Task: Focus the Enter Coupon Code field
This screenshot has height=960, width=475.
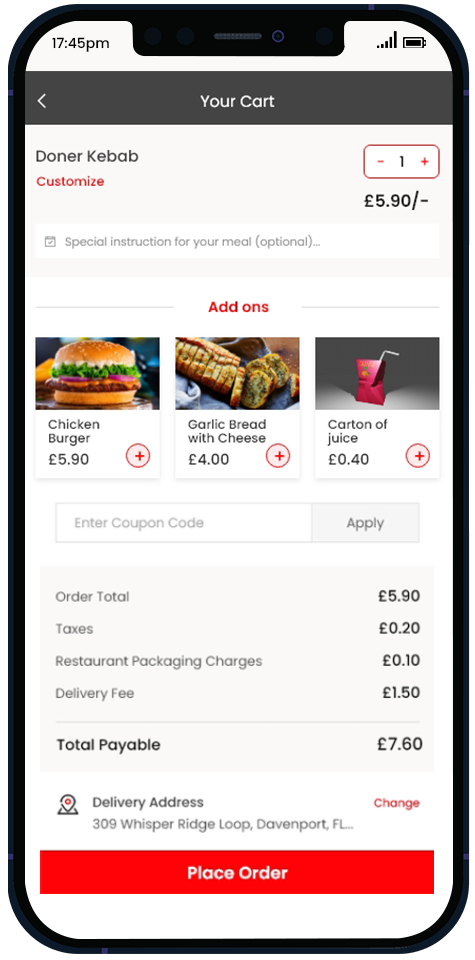Action: tap(184, 523)
